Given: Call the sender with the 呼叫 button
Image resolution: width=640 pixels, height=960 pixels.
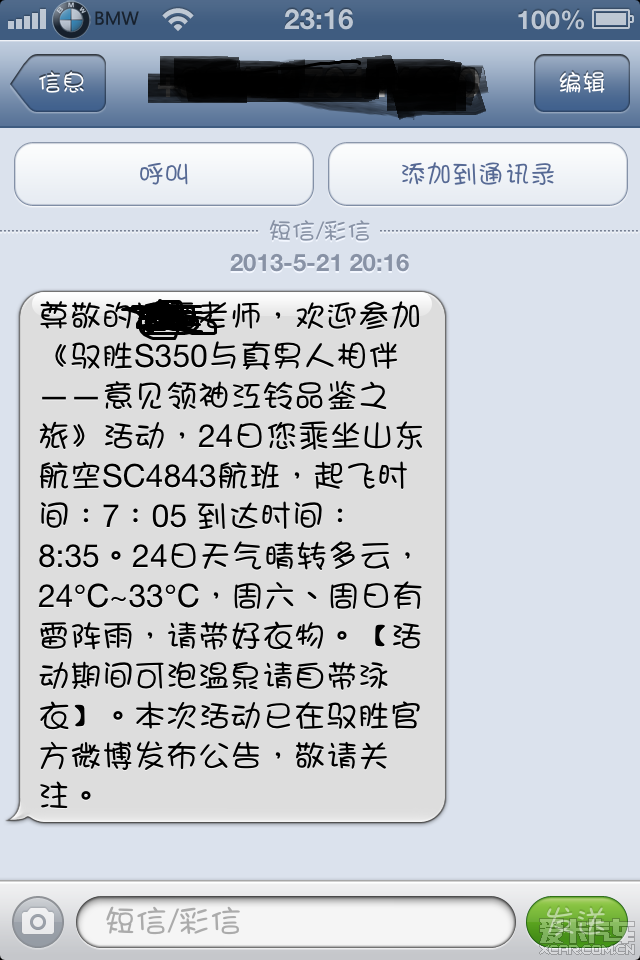Looking at the screenshot, I should pos(164,174).
